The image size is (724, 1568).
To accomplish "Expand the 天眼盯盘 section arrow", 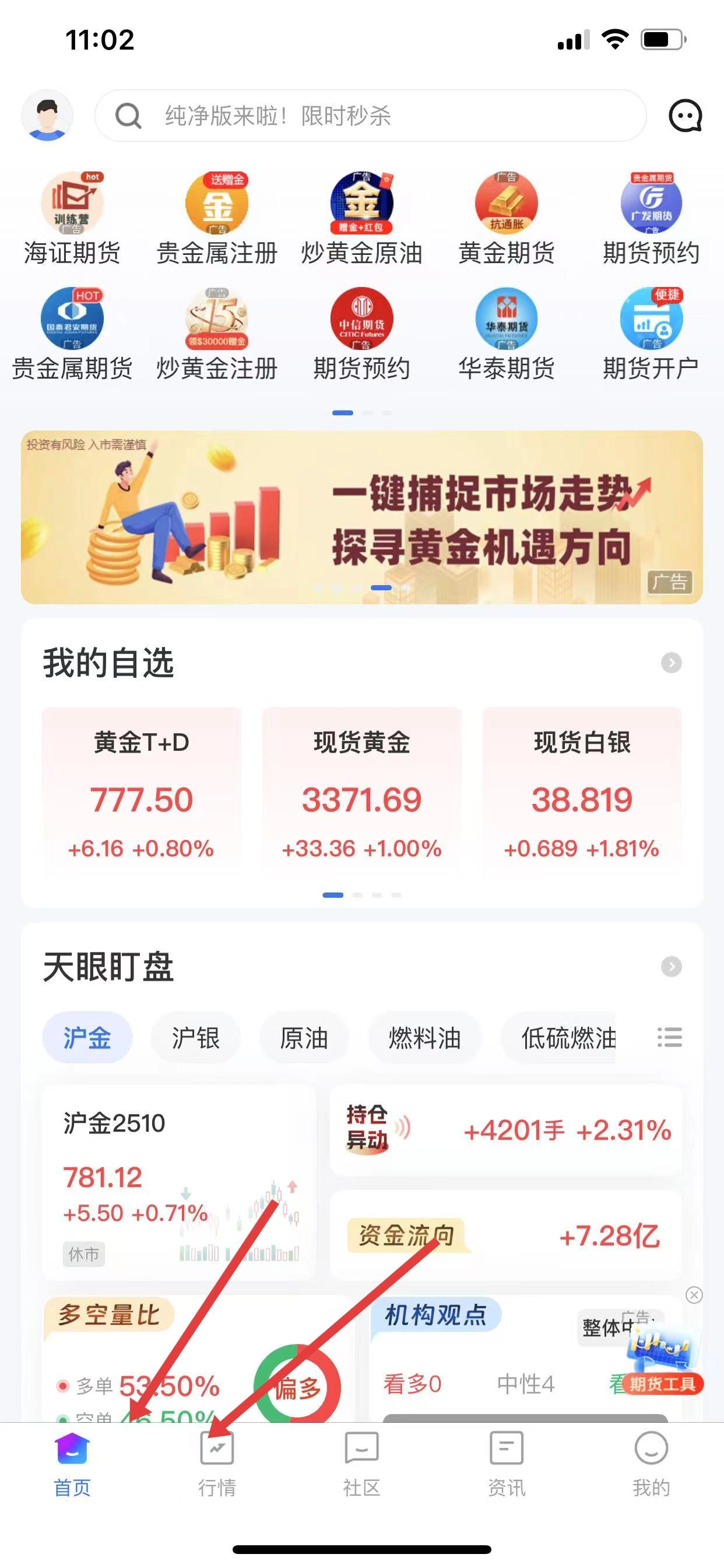I will (671, 967).
